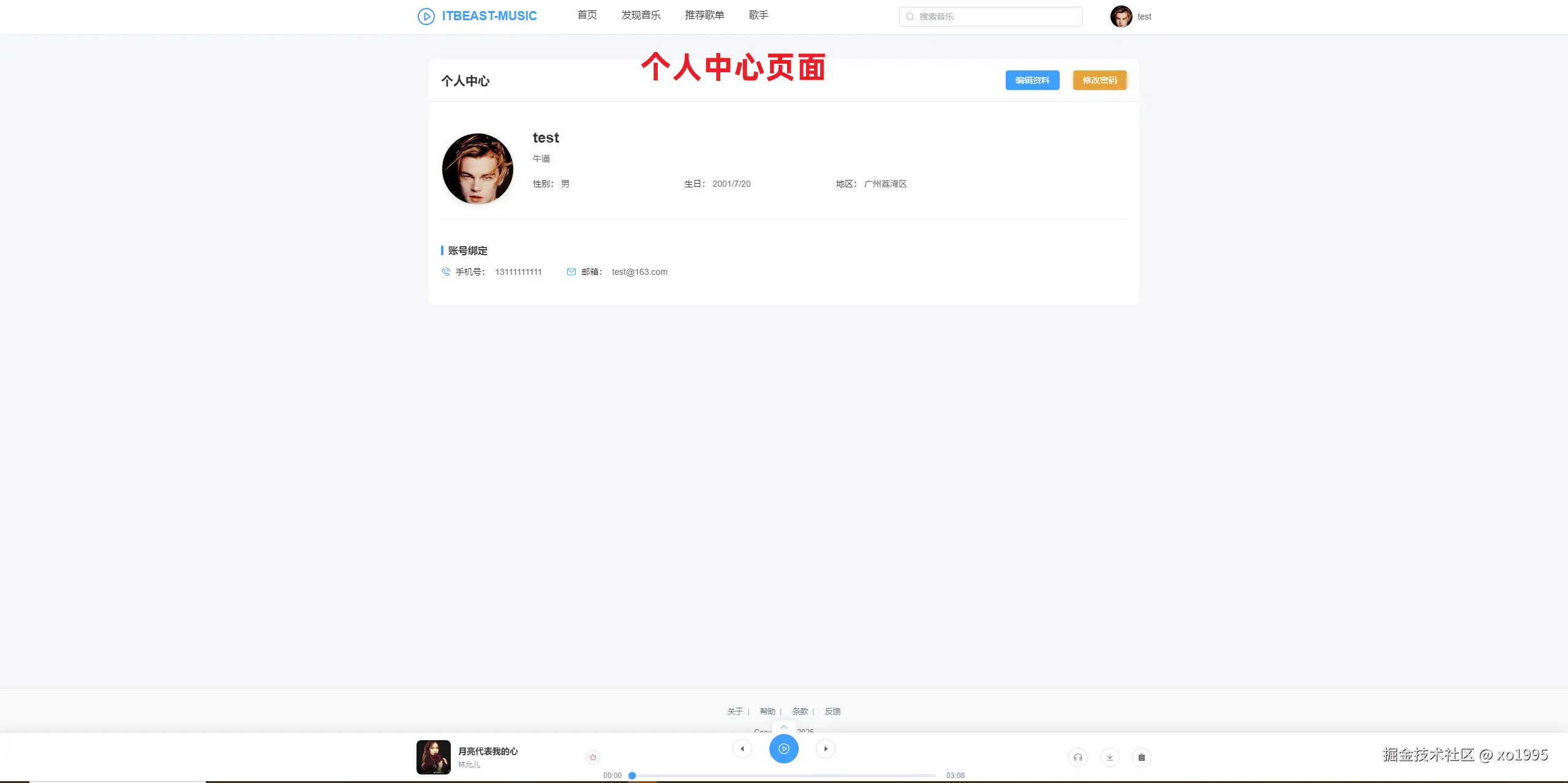Click the 编辑资料 button
Image resolution: width=1568 pixels, height=783 pixels.
pos(1032,80)
